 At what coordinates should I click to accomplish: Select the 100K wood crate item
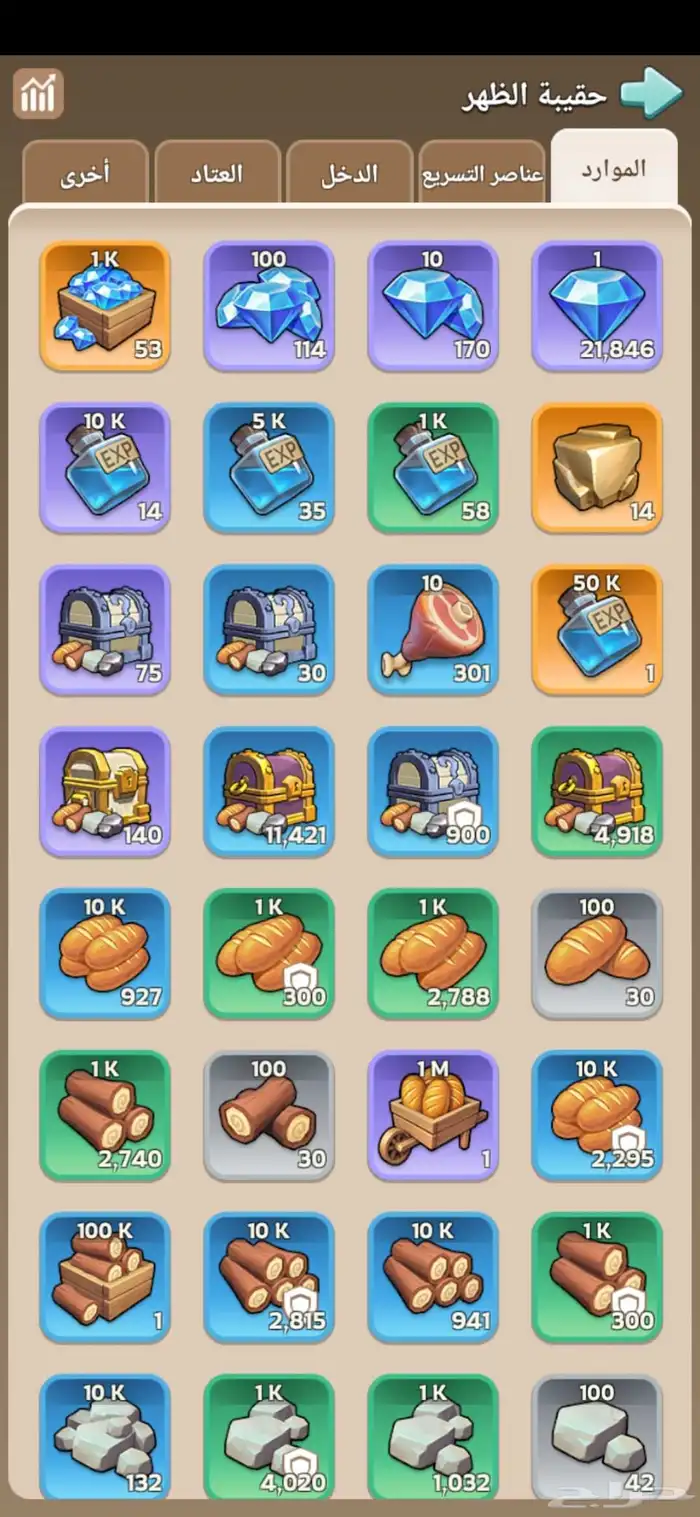point(105,1278)
